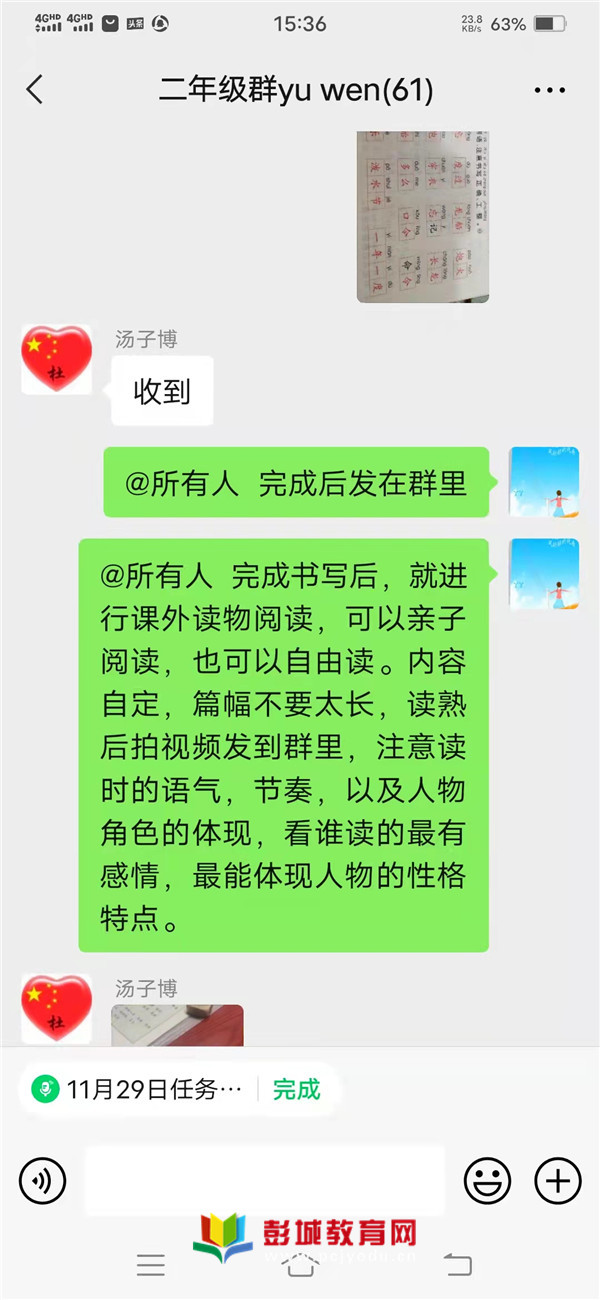Open the 11月29日任务 group task

(140, 1089)
